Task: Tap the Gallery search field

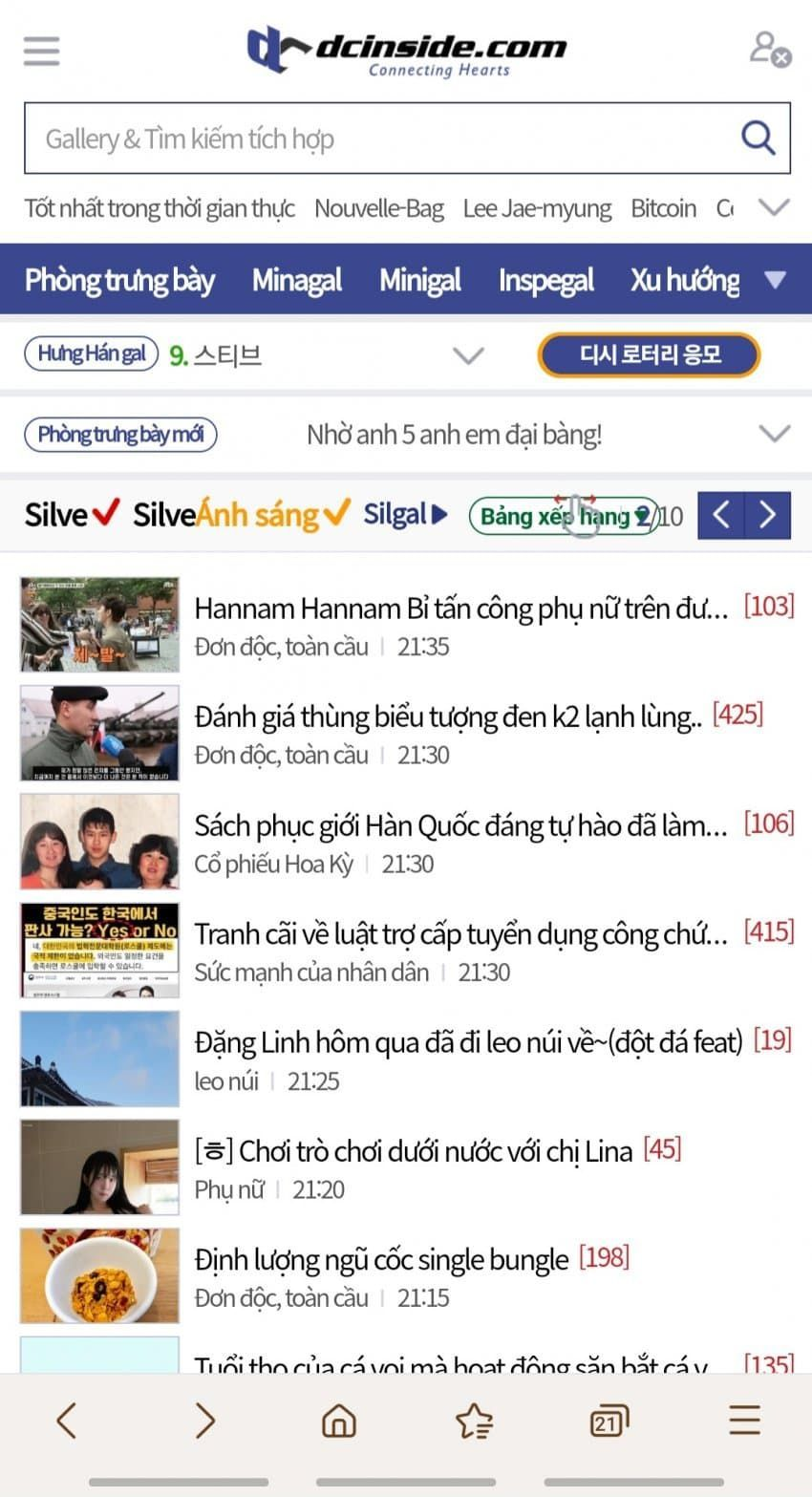Action: tap(382, 139)
